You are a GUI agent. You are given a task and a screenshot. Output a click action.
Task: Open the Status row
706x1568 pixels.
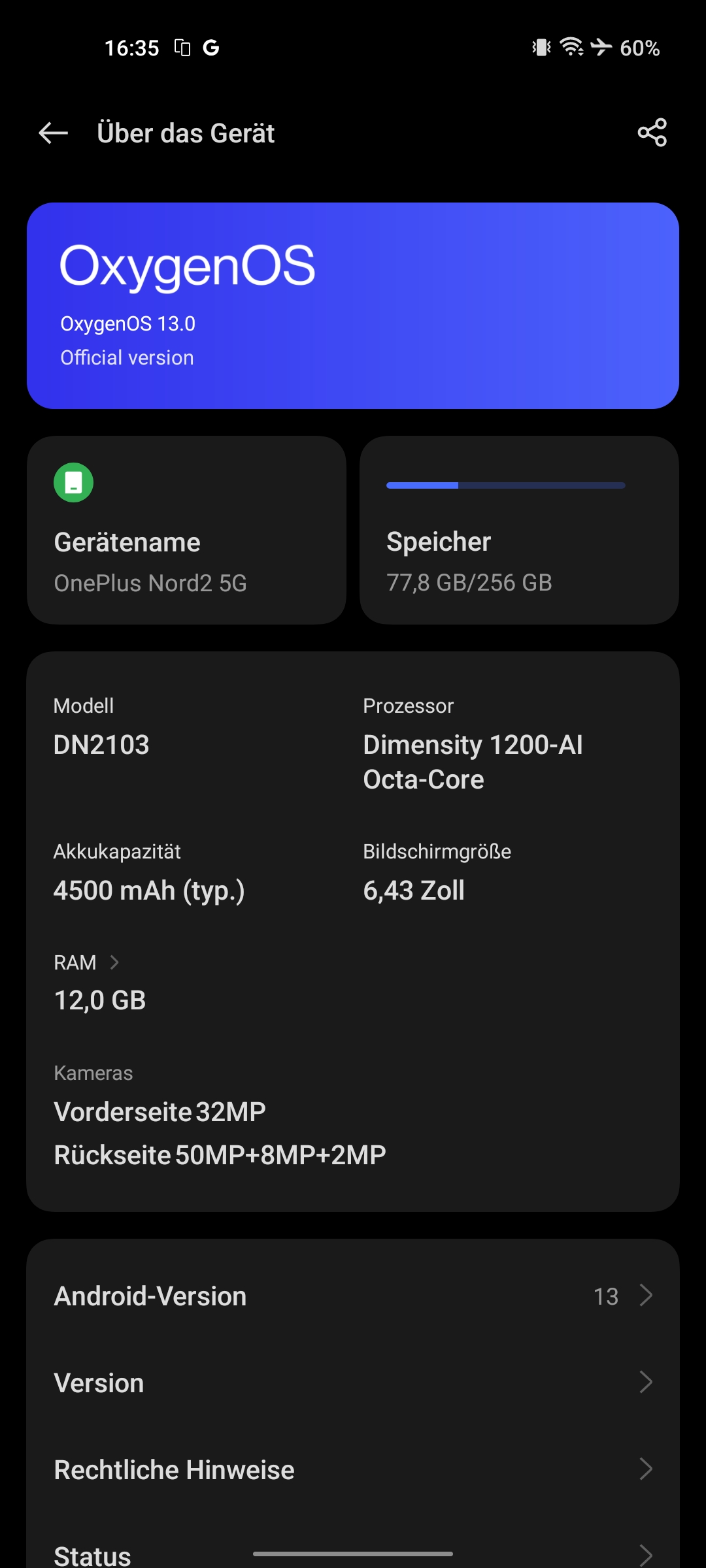(x=353, y=1550)
